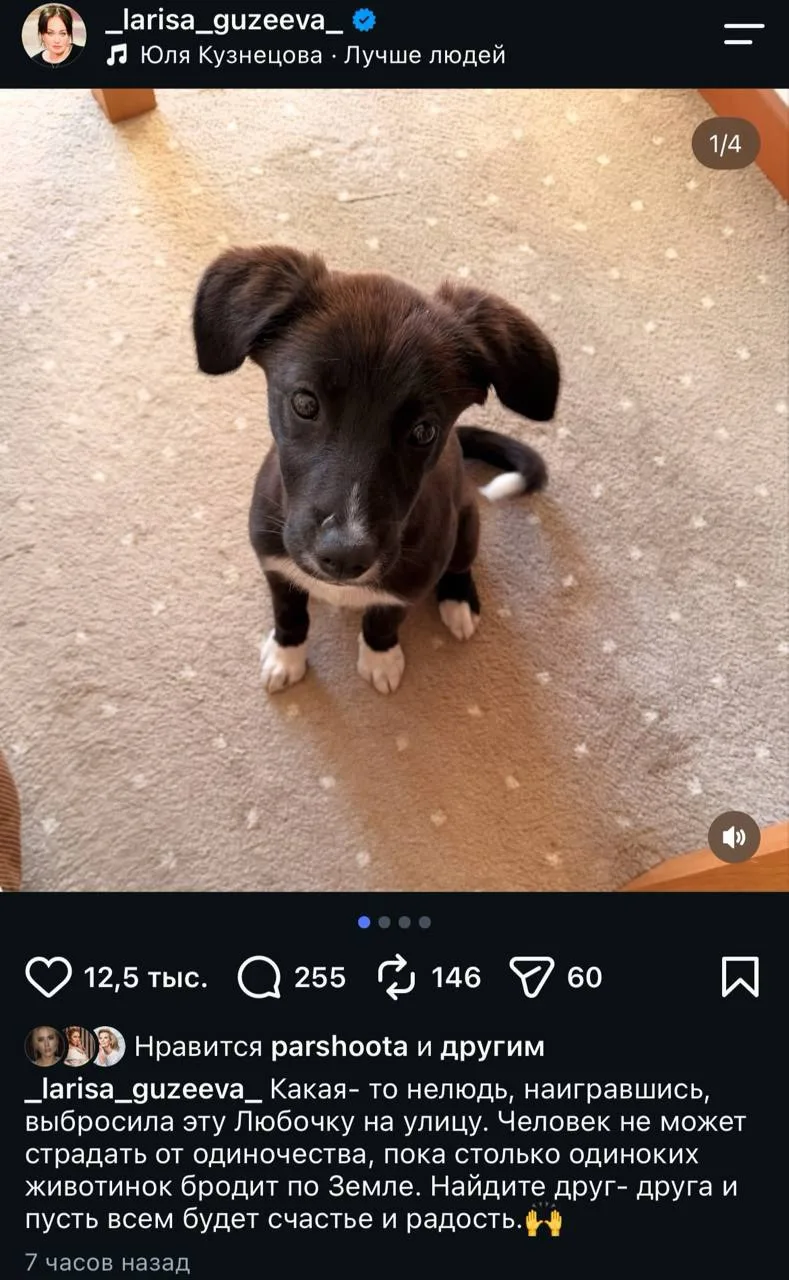Bookmark this post
The width and height of the screenshot is (789, 1280).
point(740,977)
